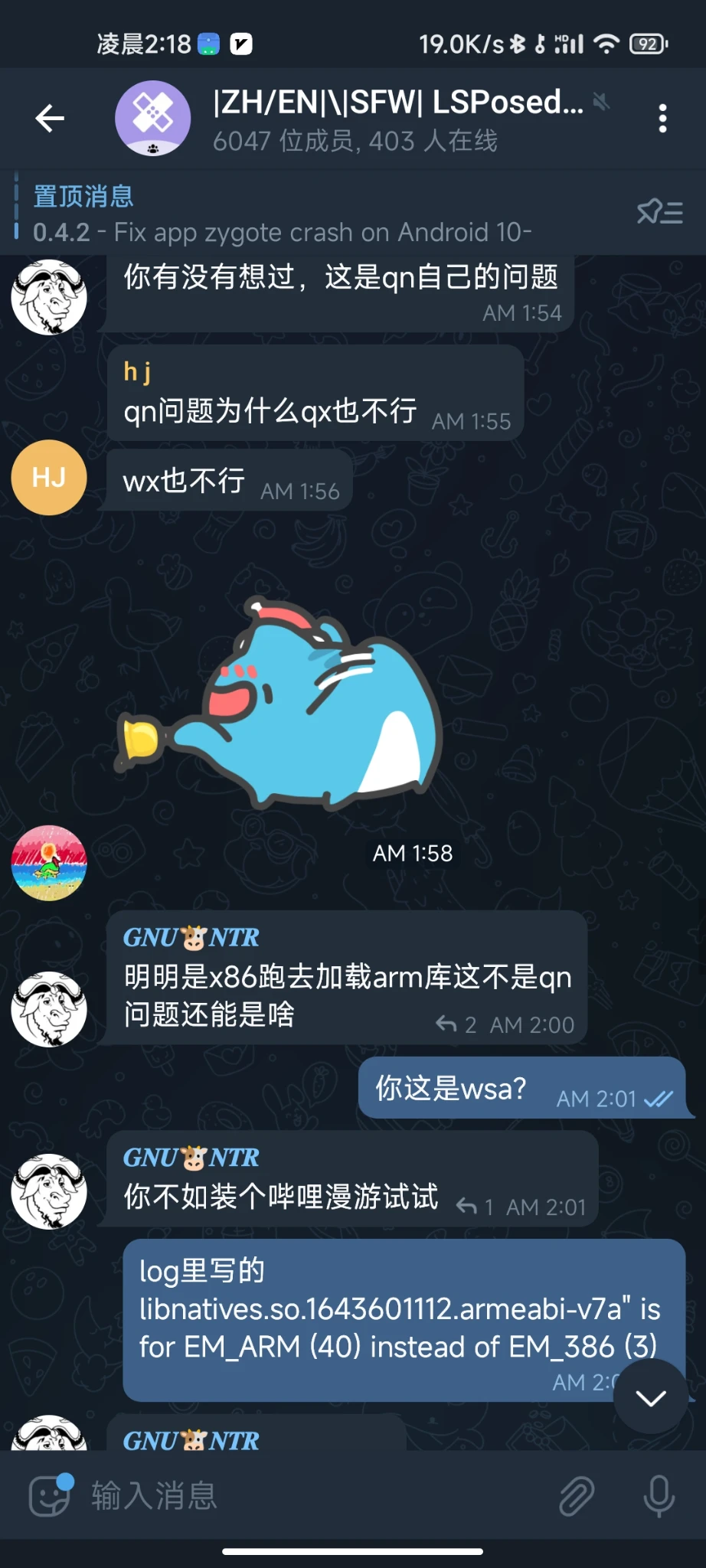The width and height of the screenshot is (706, 1568).
Task: Open GNU NTR sender name on x86 message
Action: click(191, 938)
